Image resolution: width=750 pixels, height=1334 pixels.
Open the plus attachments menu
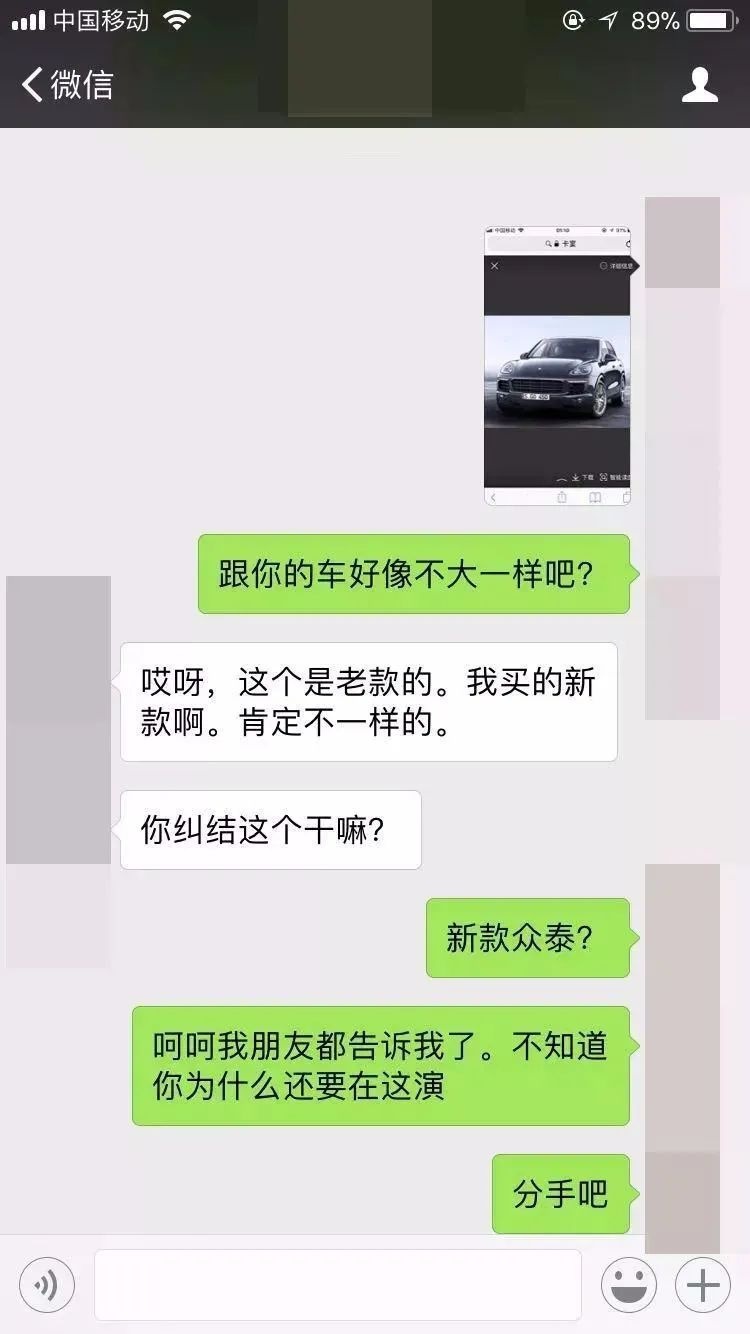(x=703, y=1285)
